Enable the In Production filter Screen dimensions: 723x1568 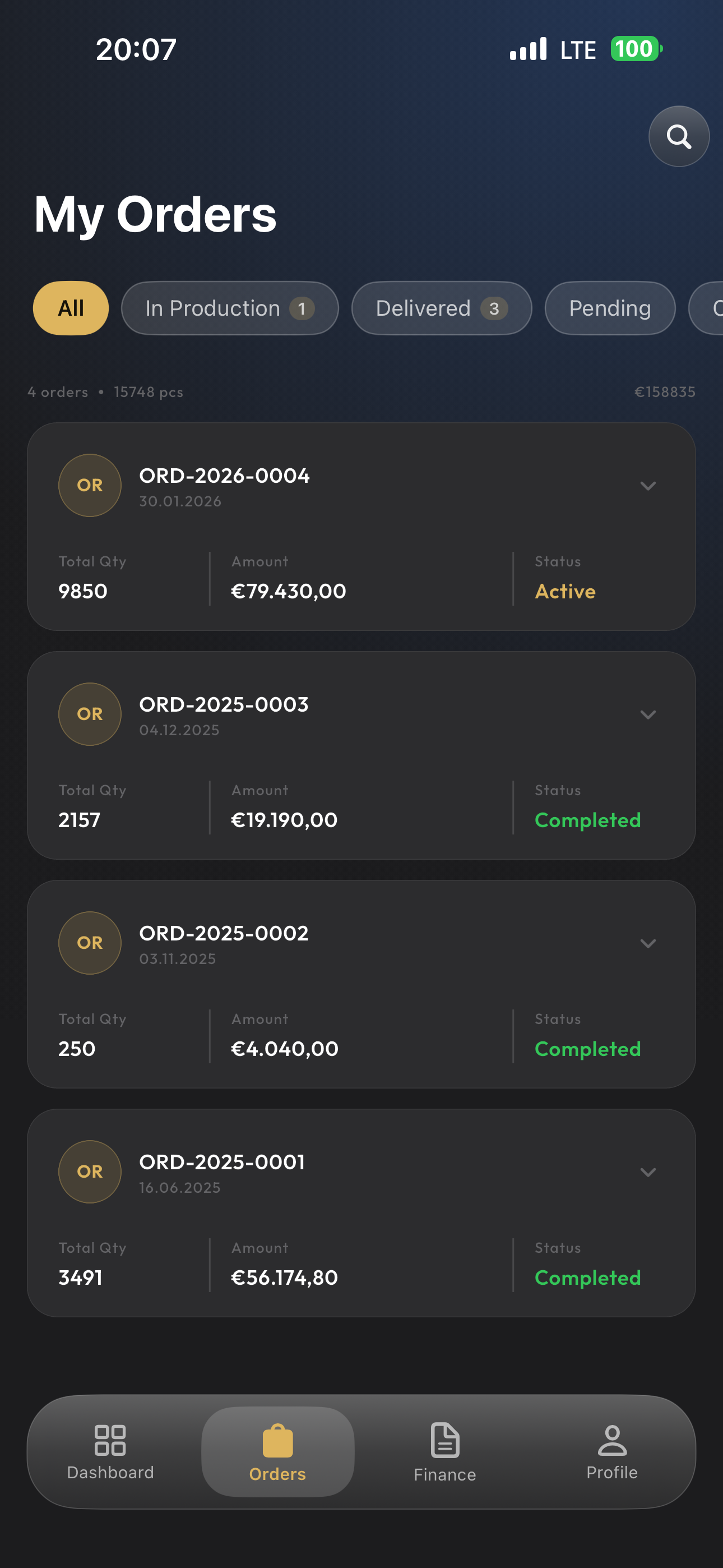pyautogui.click(x=229, y=308)
